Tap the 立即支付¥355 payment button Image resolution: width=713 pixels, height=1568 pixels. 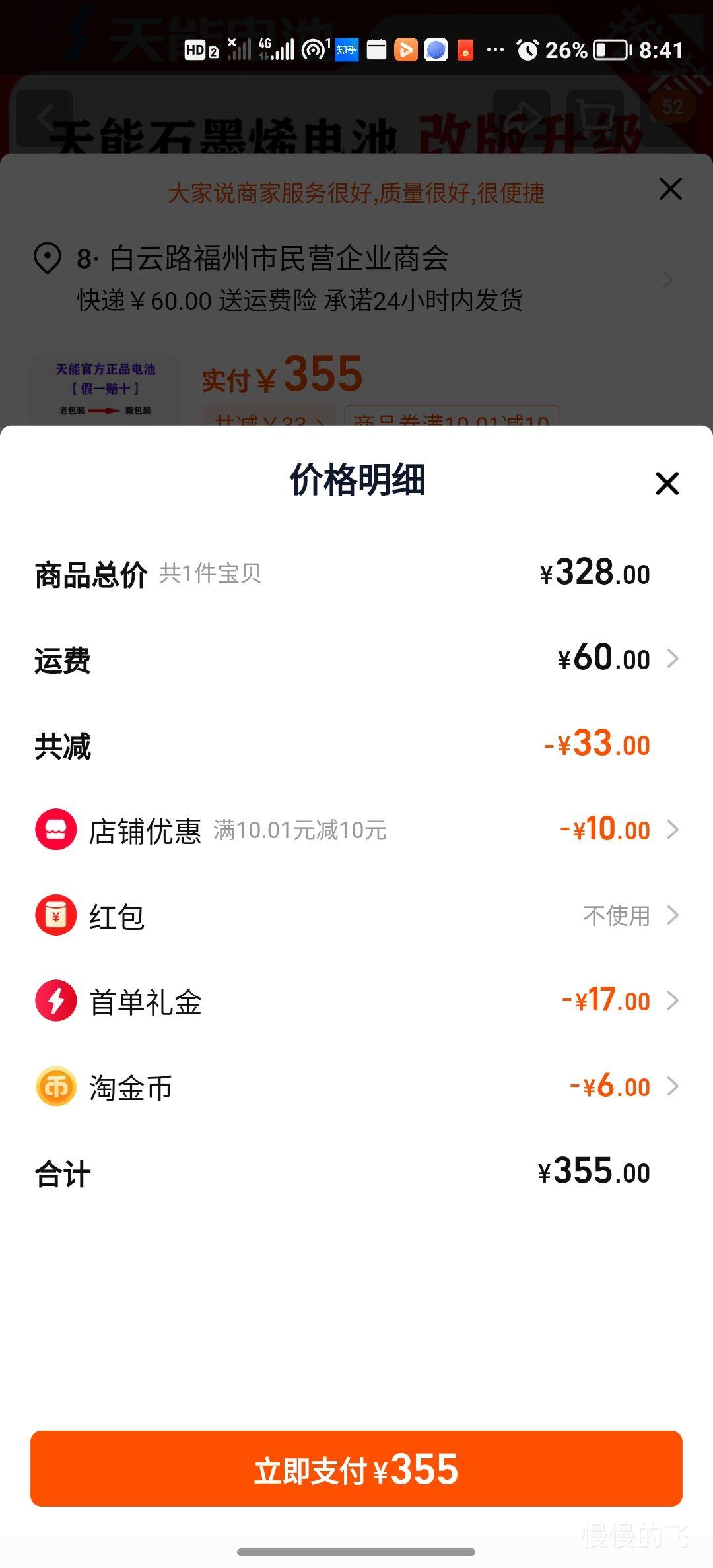coord(356,1468)
